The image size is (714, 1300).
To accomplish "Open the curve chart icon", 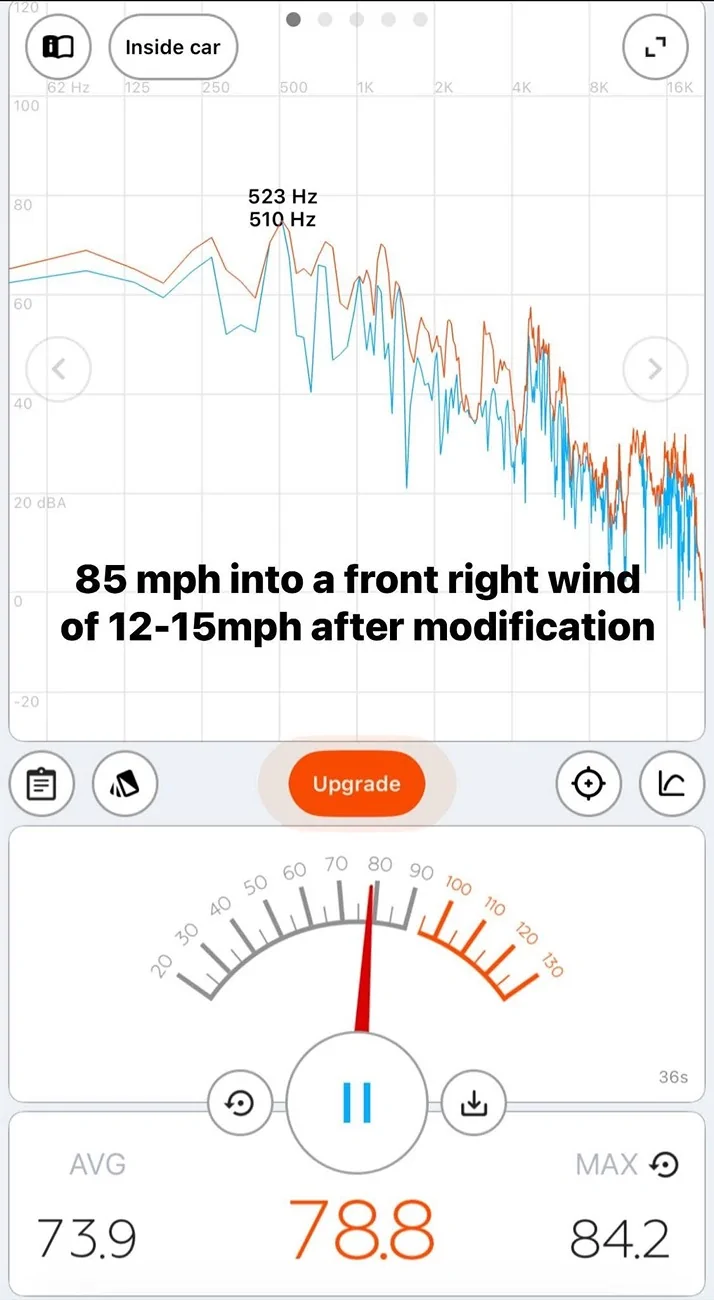I will click(672, 785).
